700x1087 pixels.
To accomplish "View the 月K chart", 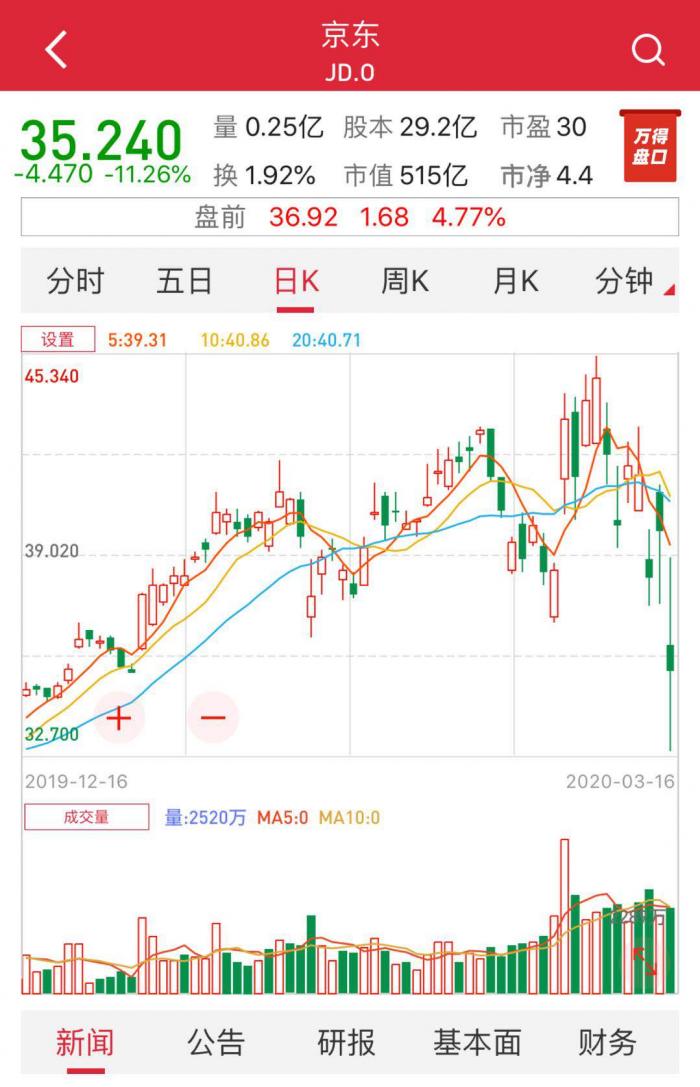I will 515,282.
